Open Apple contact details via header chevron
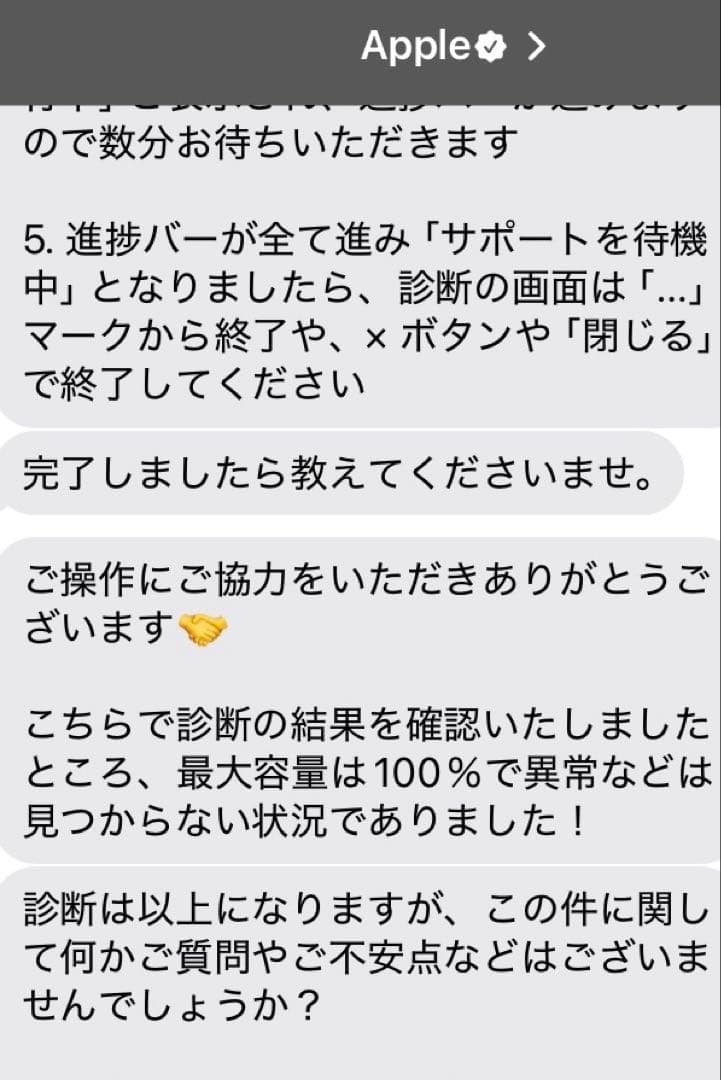 [537, 46]
